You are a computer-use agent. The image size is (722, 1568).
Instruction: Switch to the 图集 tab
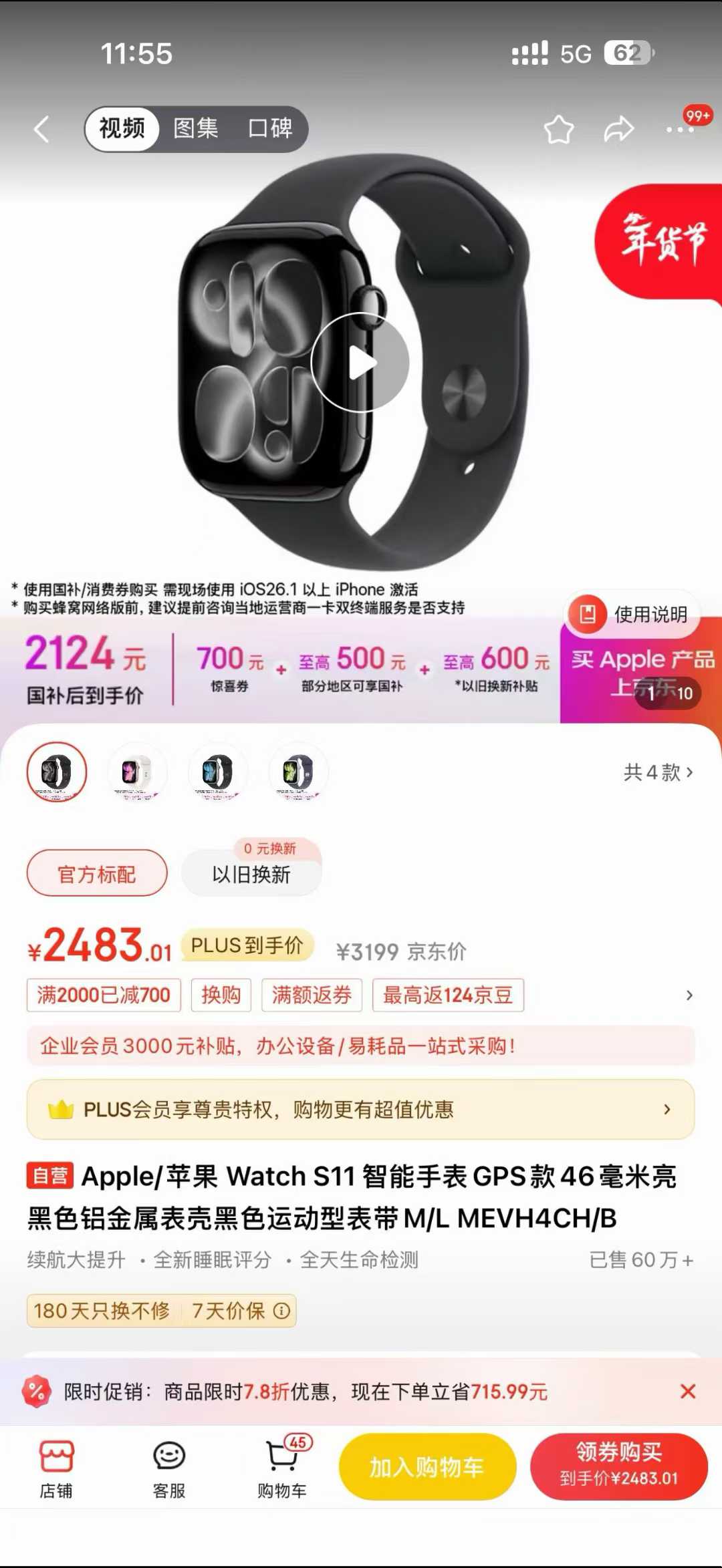pos(196,129)
